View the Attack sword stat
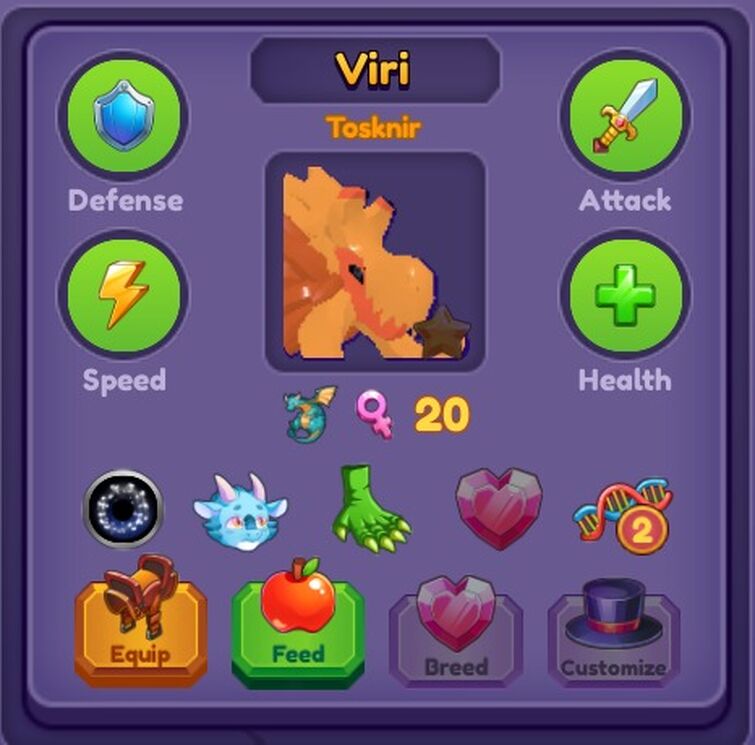Image resolution: width=755 pixels, height=745 pixels. [x=625, y=116]
